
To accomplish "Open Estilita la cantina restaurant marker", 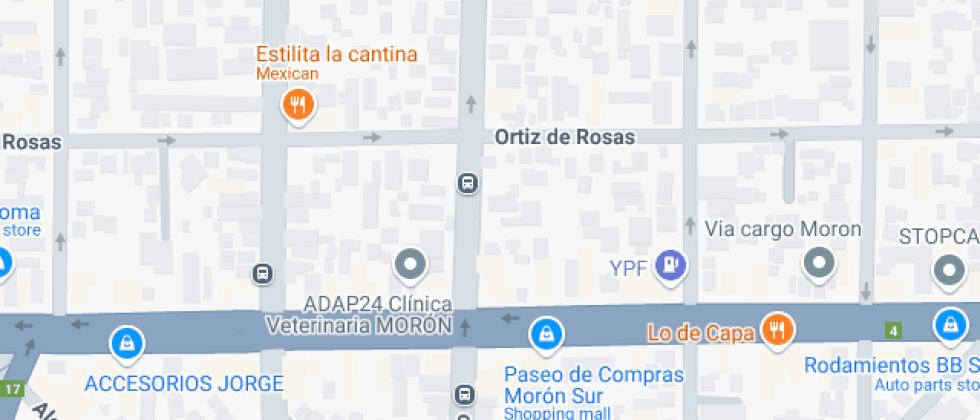I will tap(297, 104).
